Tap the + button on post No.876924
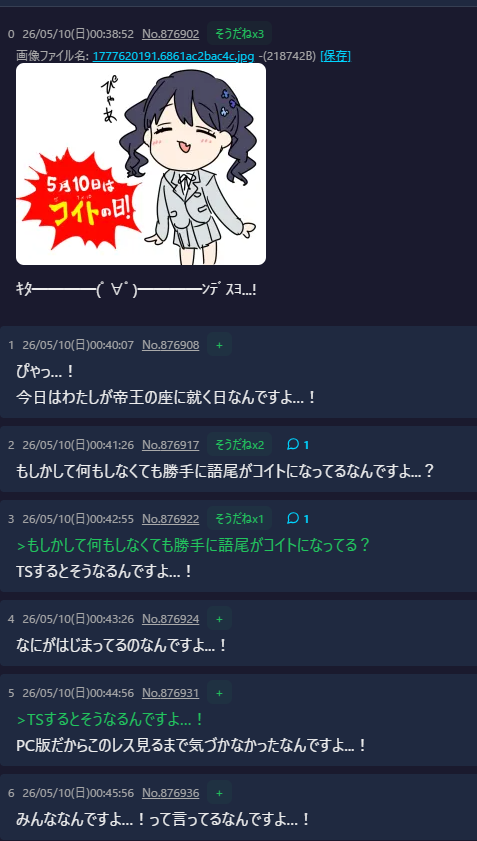Screen dimensions: 477x841 (219, 619)
